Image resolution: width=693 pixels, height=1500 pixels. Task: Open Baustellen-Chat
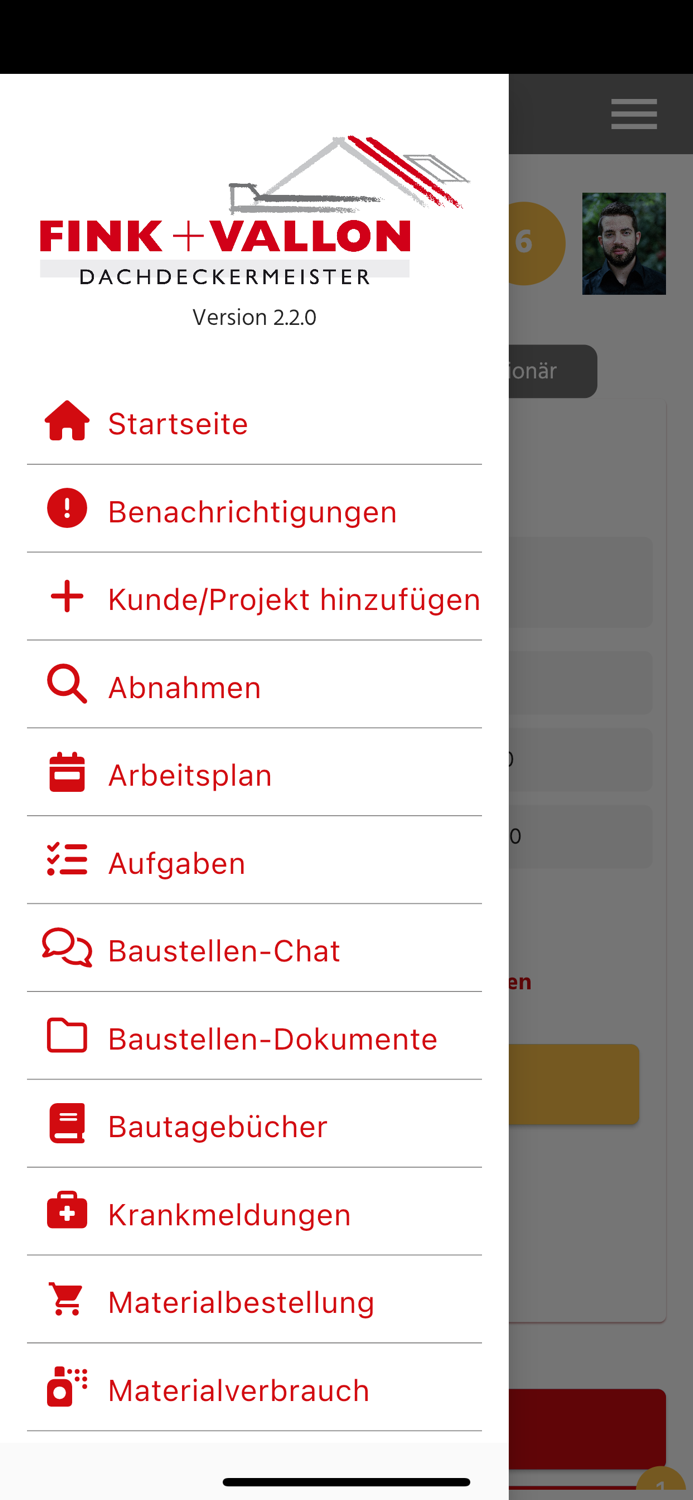224,950
